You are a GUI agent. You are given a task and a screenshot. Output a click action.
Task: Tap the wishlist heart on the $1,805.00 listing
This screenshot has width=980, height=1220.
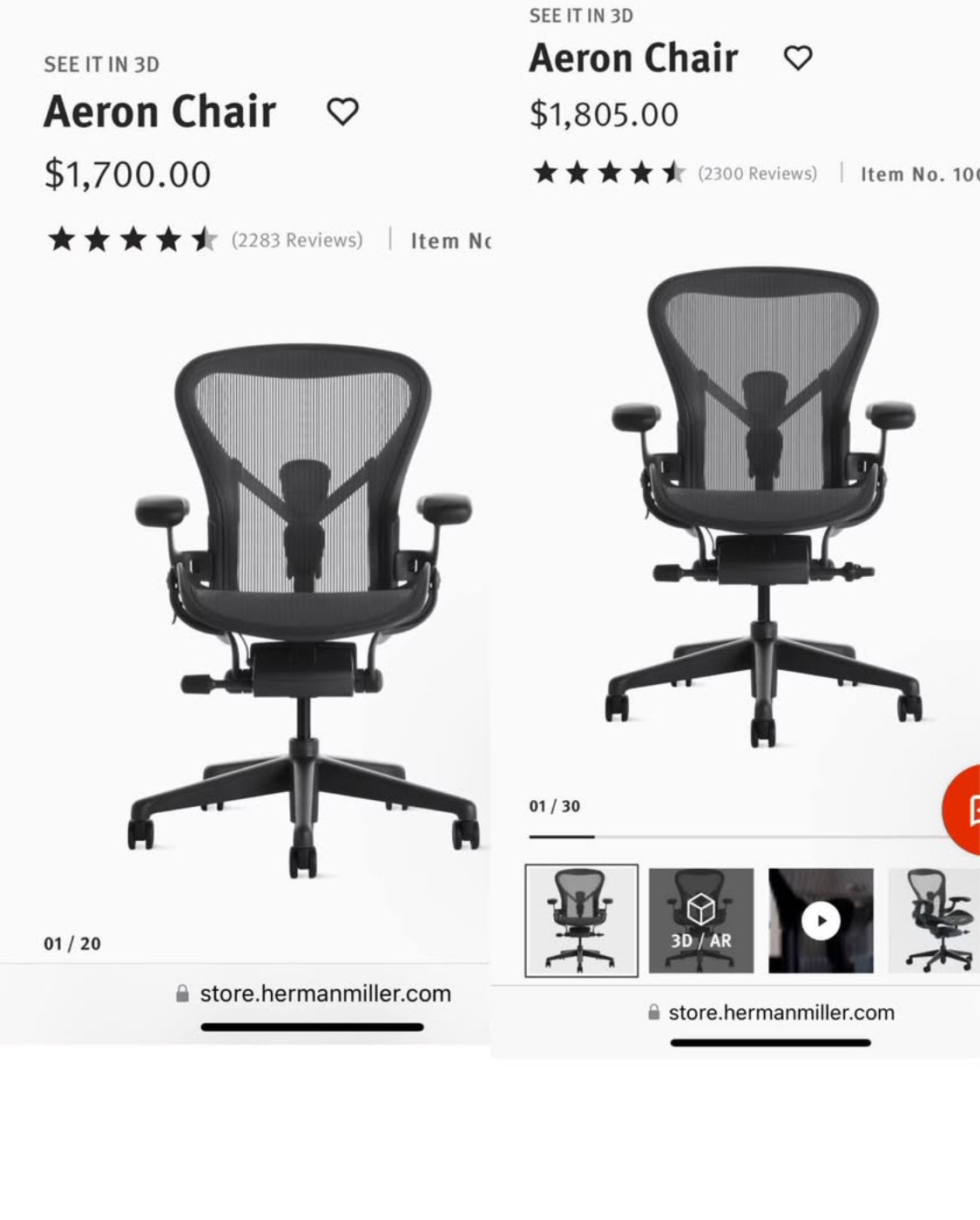798,58
